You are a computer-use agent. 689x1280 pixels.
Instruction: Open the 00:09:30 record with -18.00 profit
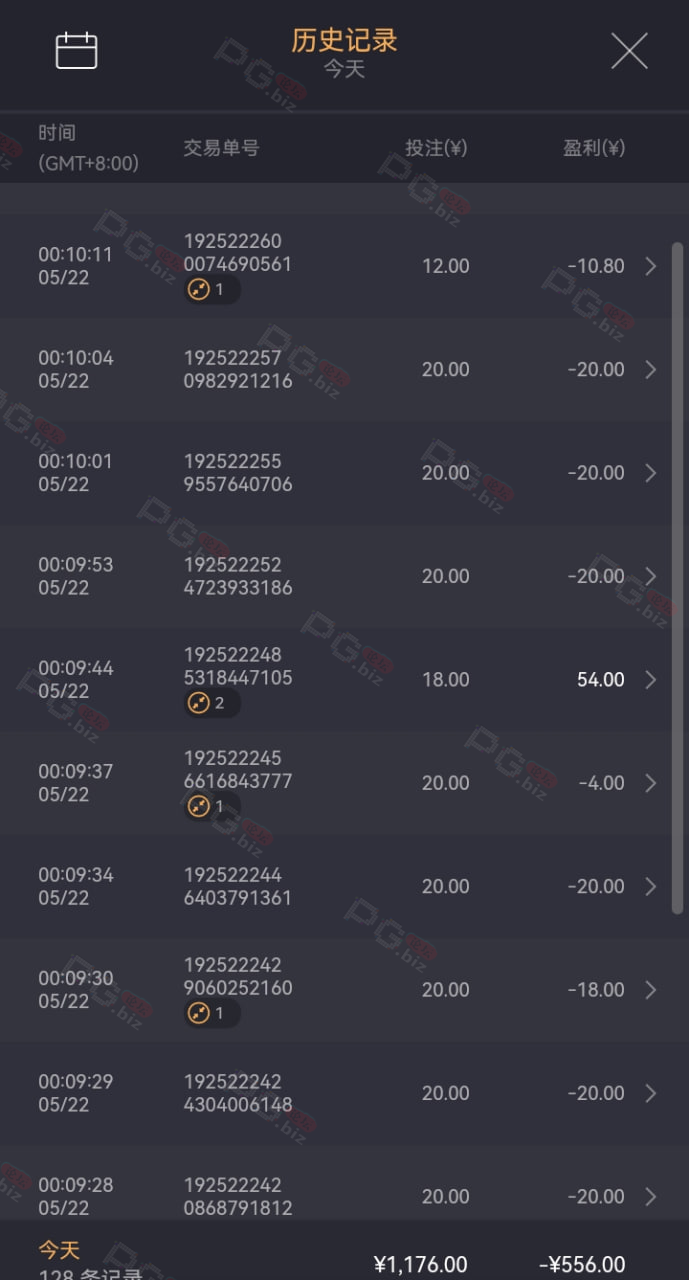point(344,990)
